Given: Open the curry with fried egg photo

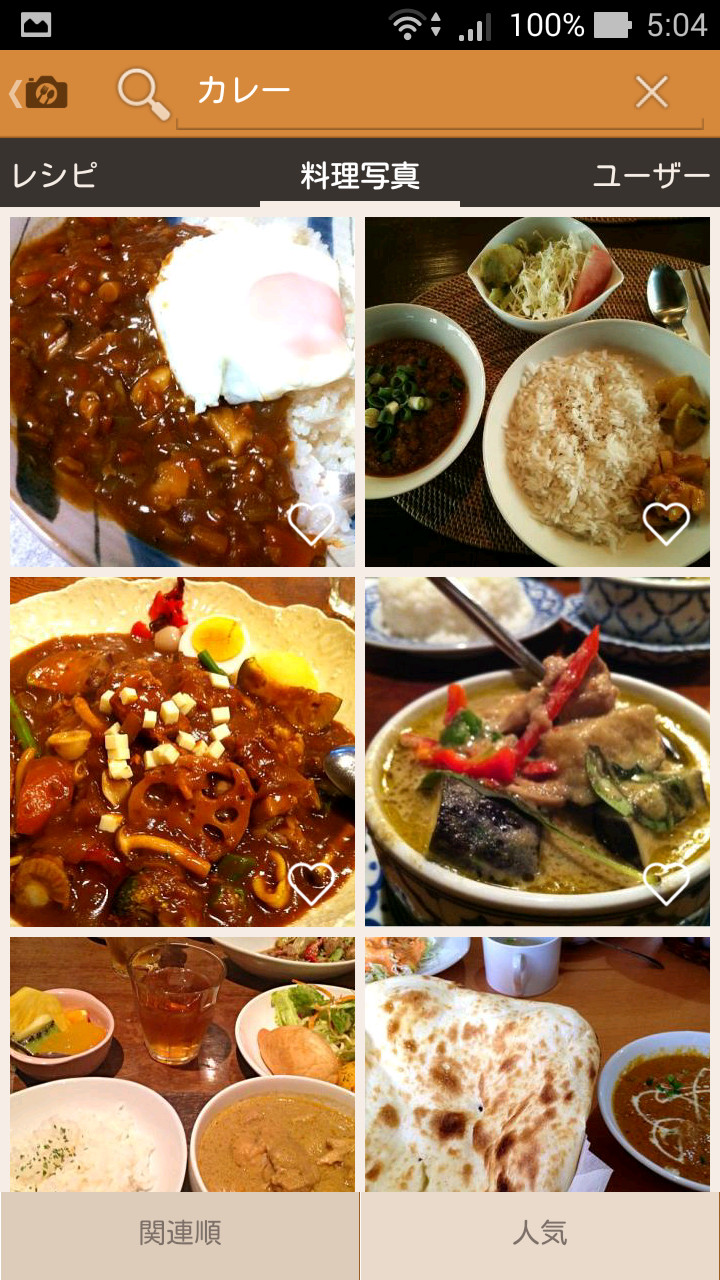Looking at the screenshot, I should point(181,388).
